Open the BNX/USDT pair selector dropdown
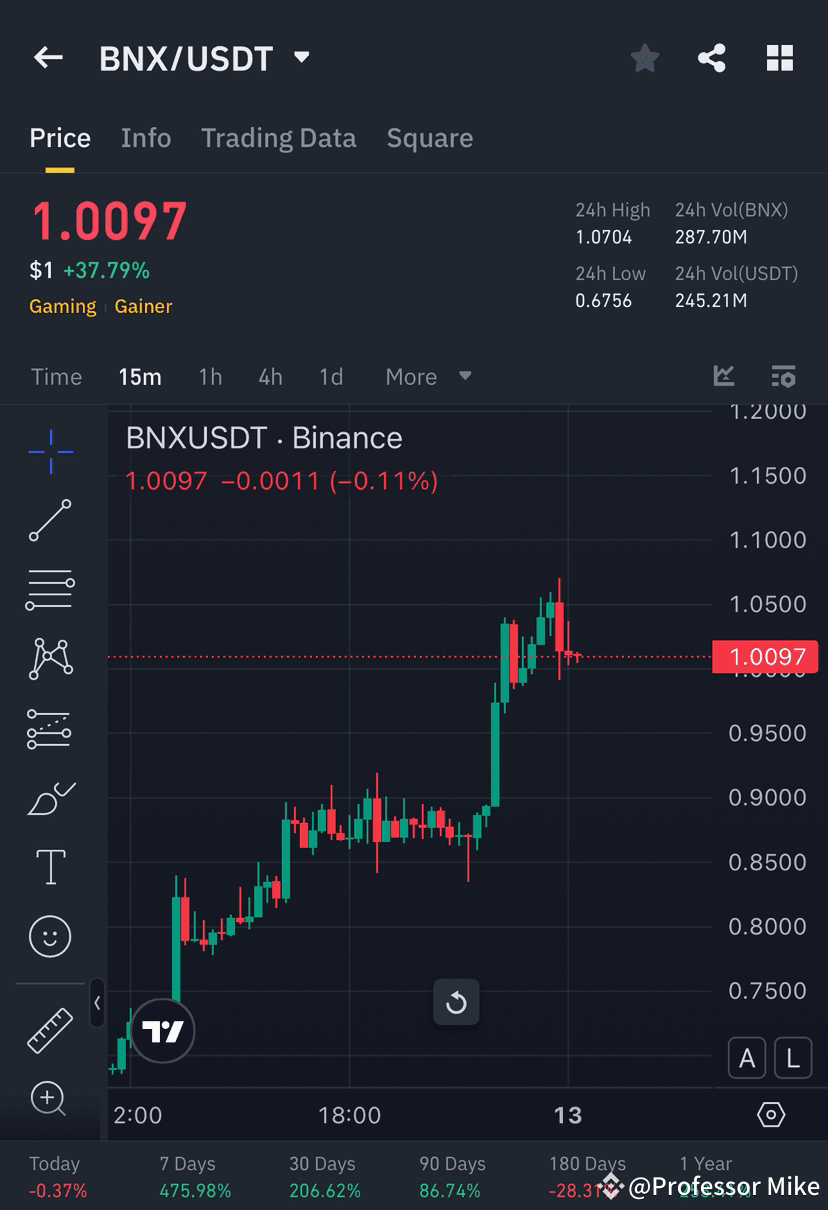Viewport: 828px width, 1210px height. click(299, 57)
